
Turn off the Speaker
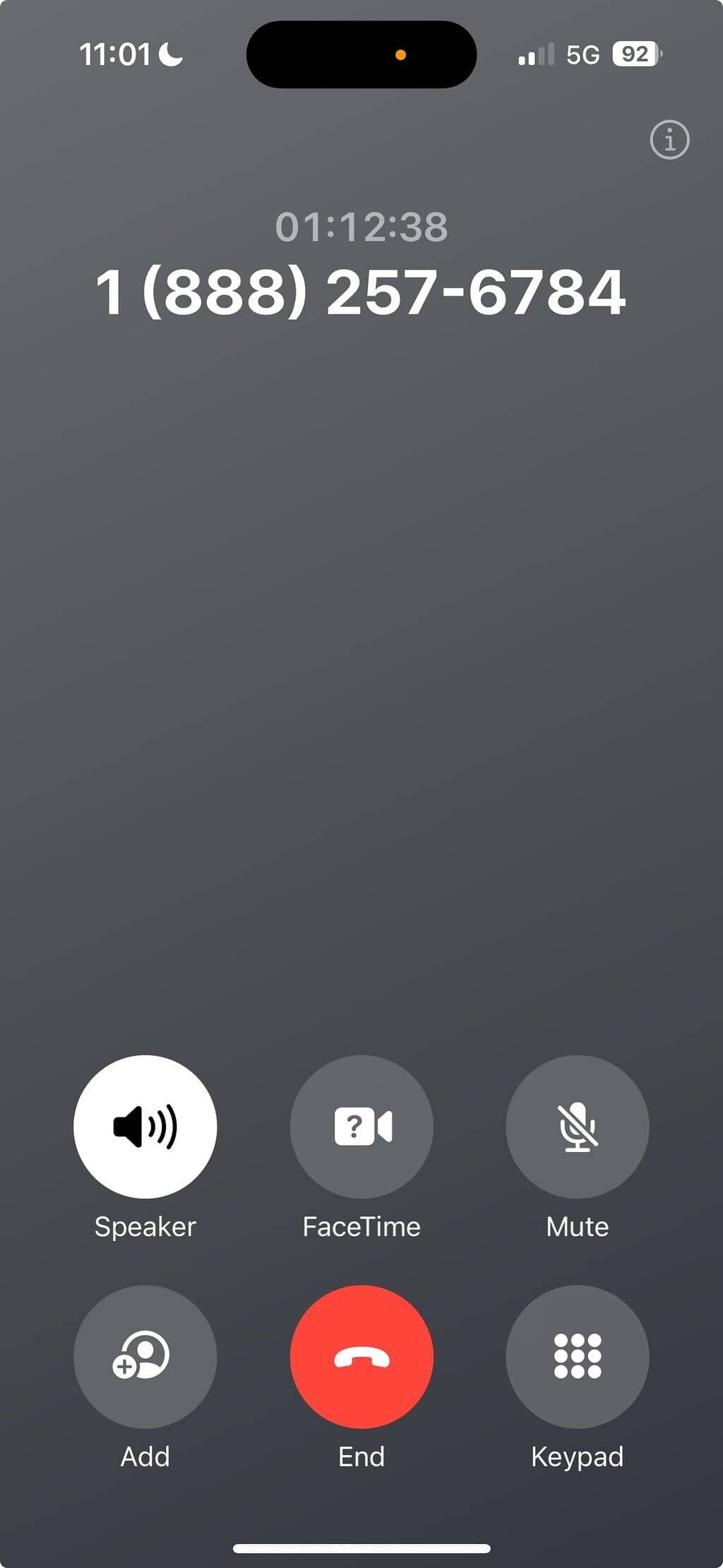145,1127
